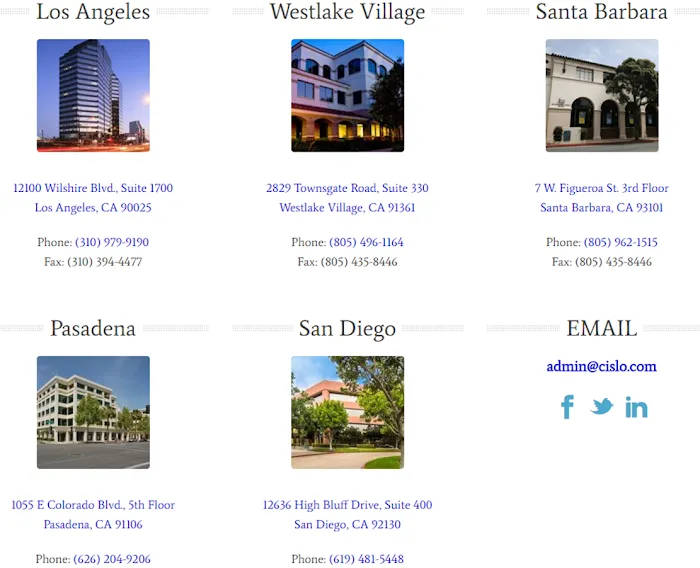Screen dimensions: 700x568
Task: Visit the Facebook page
Action: [567, 406]
